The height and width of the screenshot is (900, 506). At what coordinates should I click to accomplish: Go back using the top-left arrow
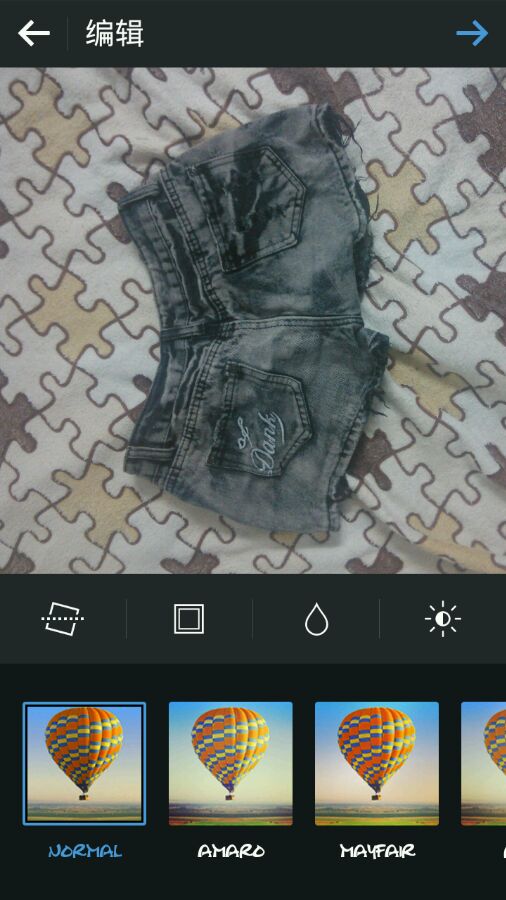pos(34,33)
